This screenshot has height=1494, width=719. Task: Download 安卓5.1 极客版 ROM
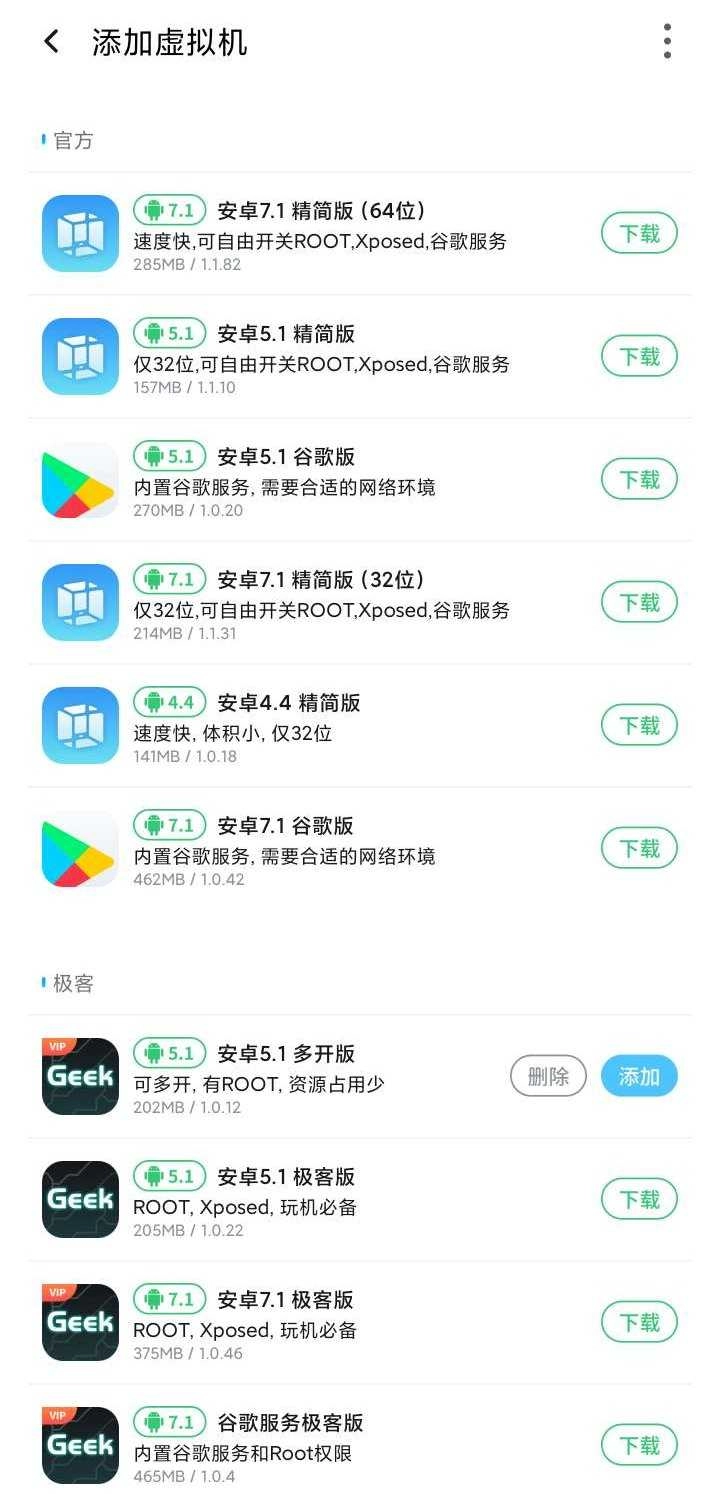(639, 1199)
